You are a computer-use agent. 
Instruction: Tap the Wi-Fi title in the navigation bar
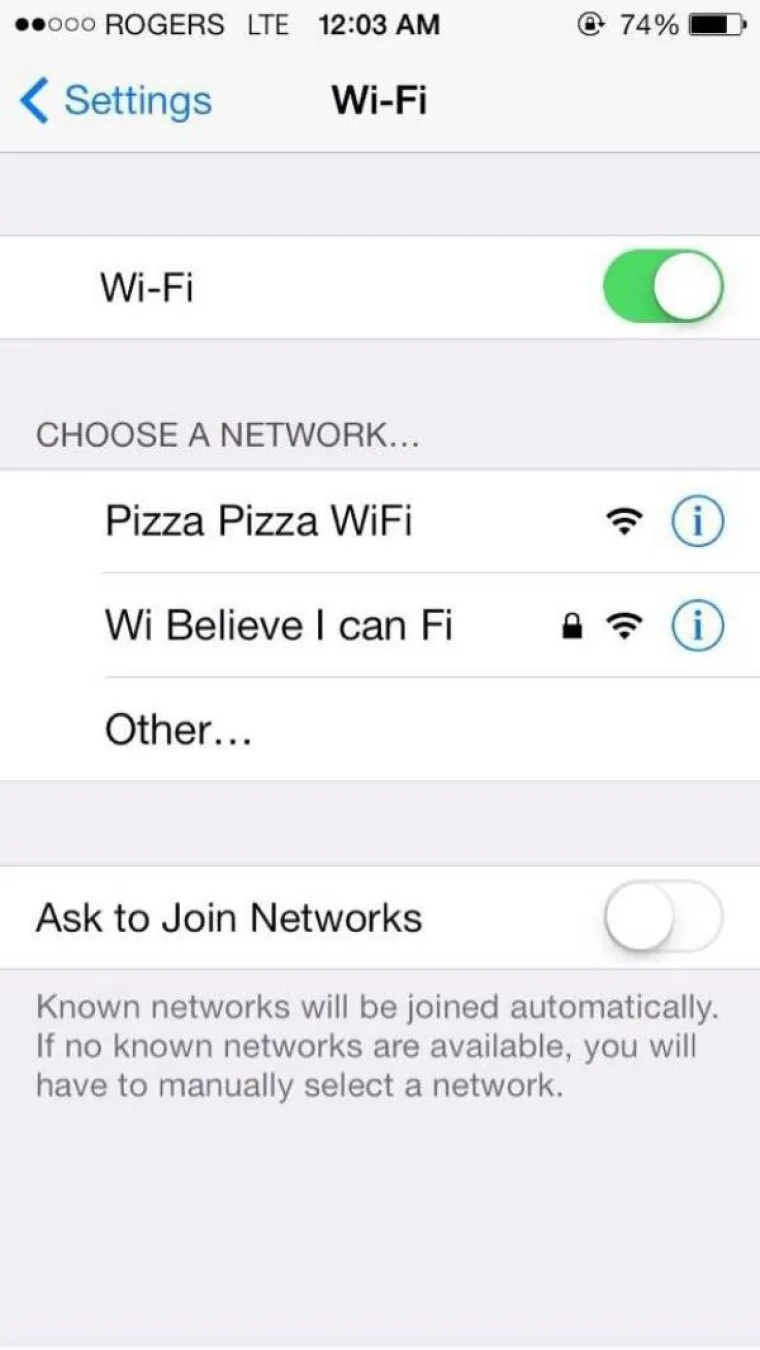pyautogui.click(x=379, y=100)
